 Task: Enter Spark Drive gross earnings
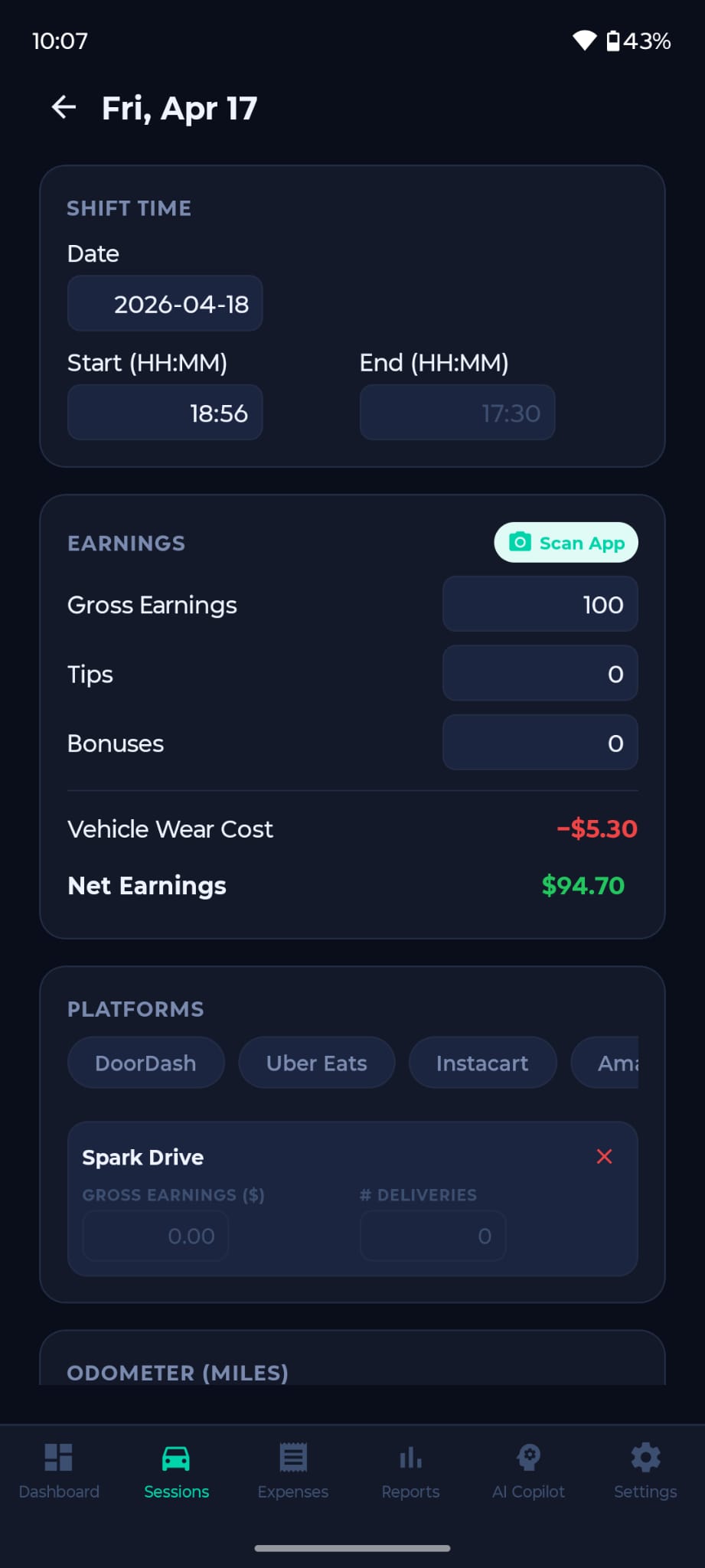(x=155, y=1236)
